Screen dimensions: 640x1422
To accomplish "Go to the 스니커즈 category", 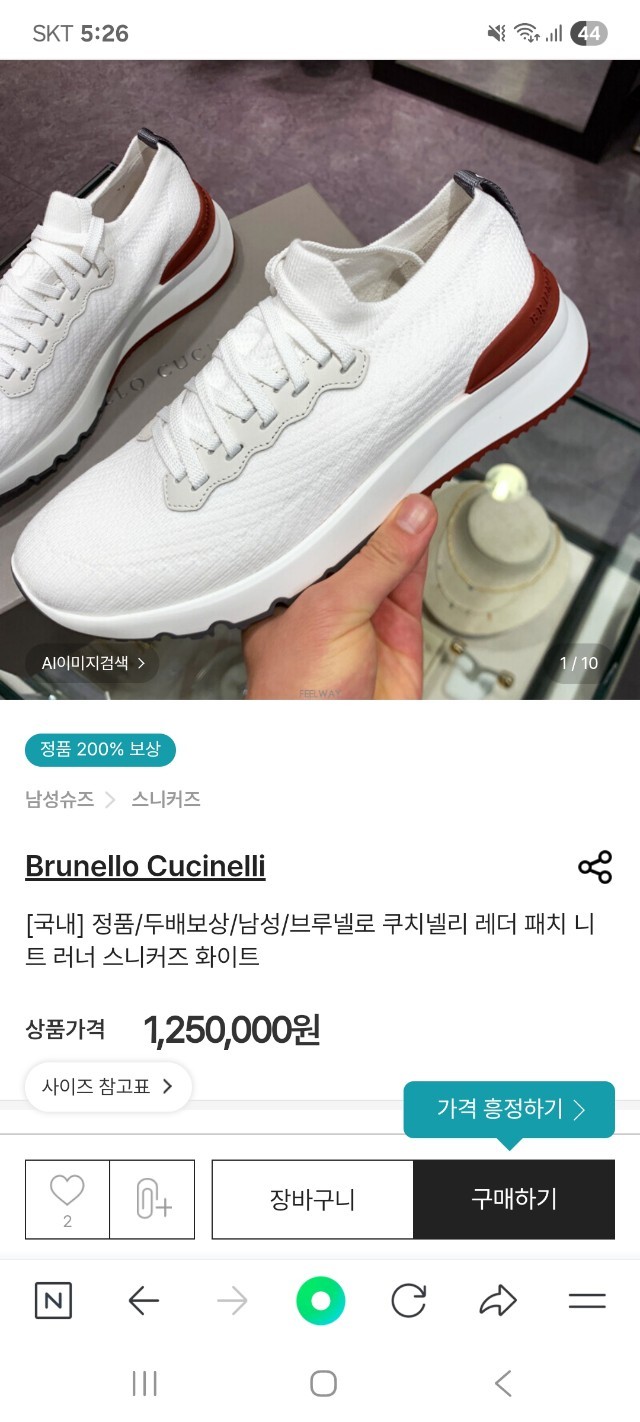I will (x=166, y=799).
